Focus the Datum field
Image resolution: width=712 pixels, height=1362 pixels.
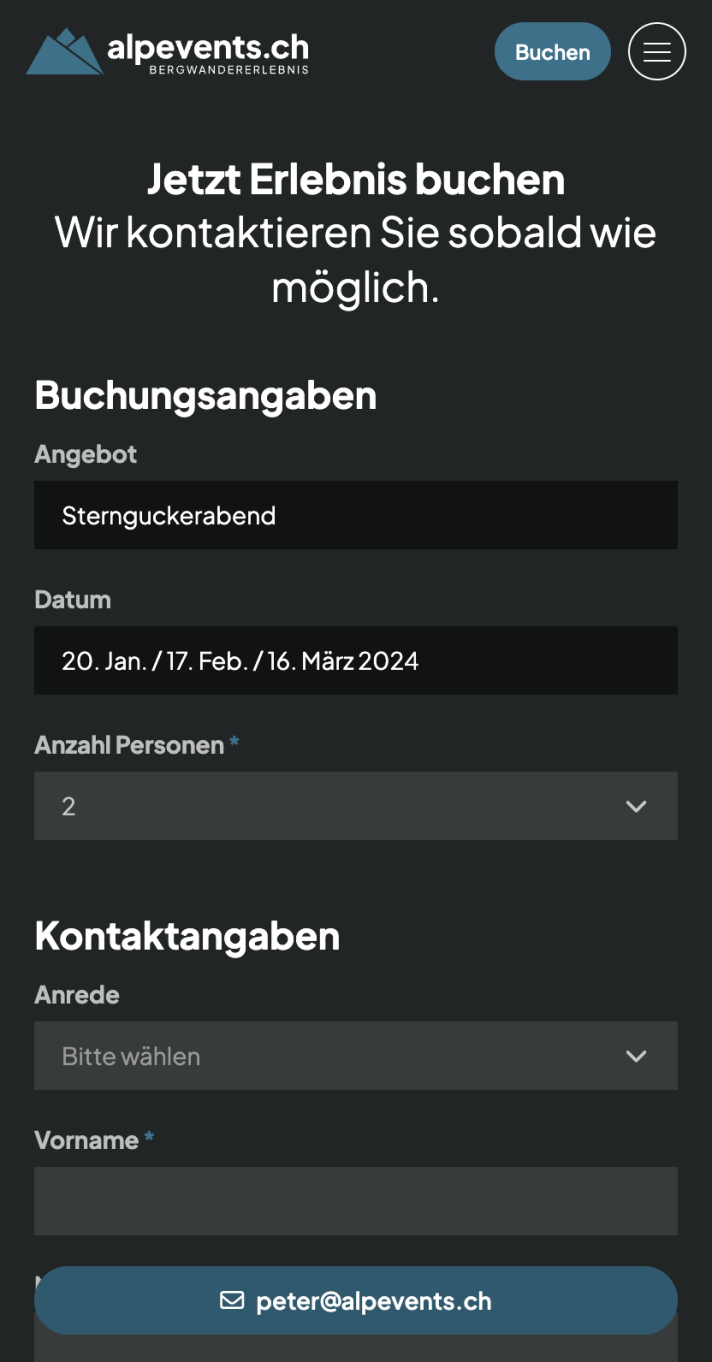[355, 660]
